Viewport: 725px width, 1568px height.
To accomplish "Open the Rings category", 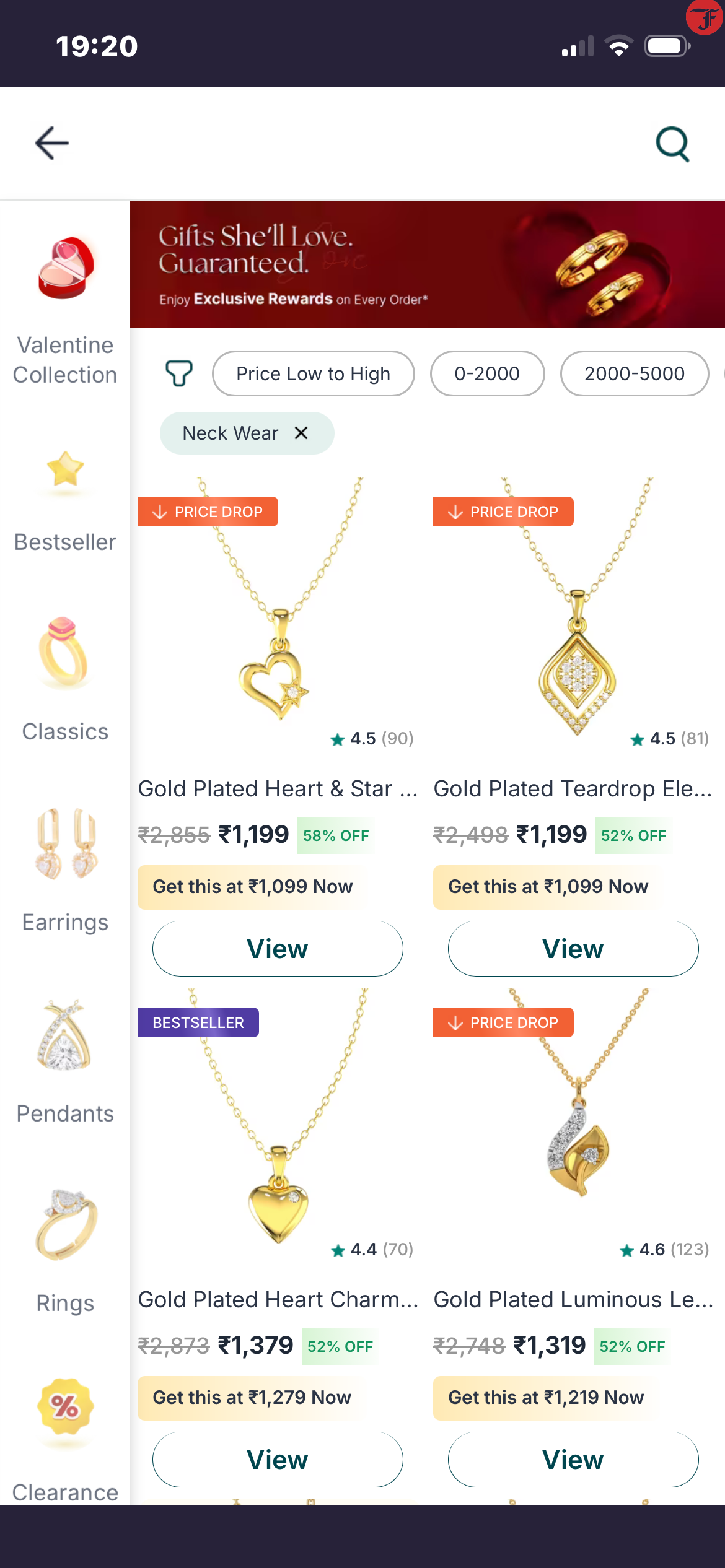I will pyautogui.click(x=65, y=1248).
